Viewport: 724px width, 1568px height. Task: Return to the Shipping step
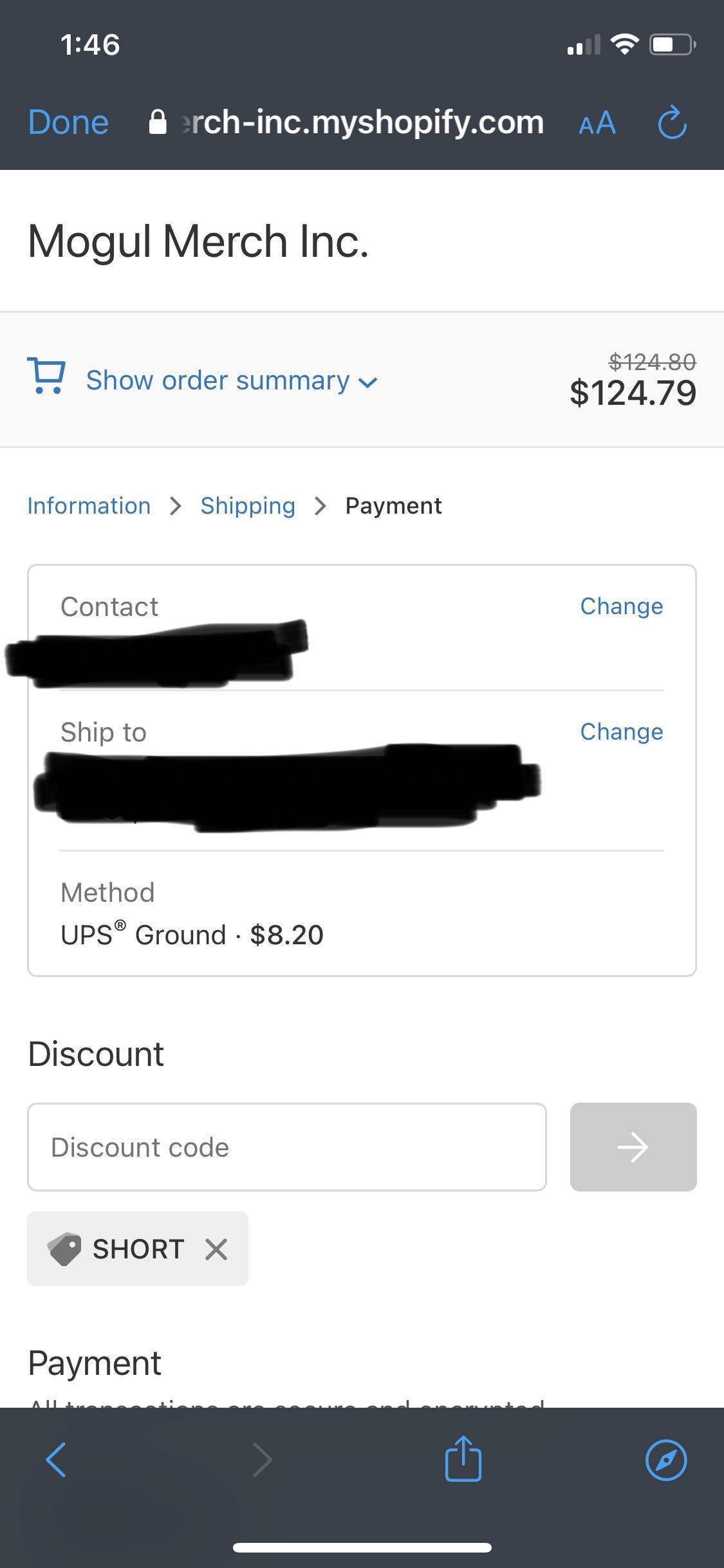[x=247, y=505]
